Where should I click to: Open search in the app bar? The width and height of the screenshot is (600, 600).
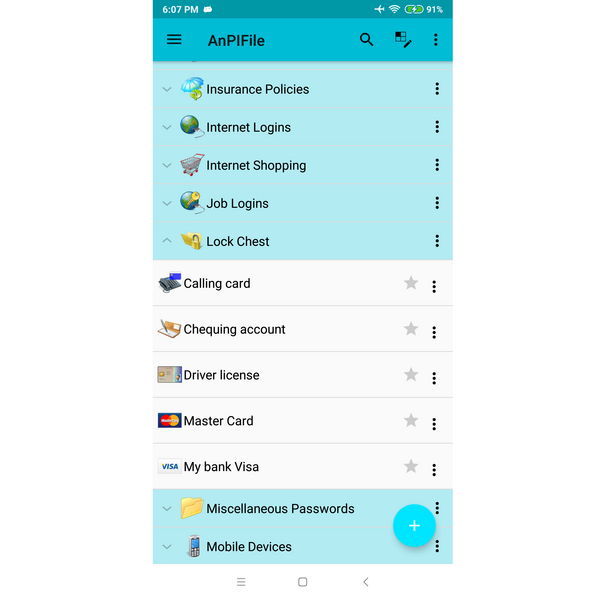(367, 40)
